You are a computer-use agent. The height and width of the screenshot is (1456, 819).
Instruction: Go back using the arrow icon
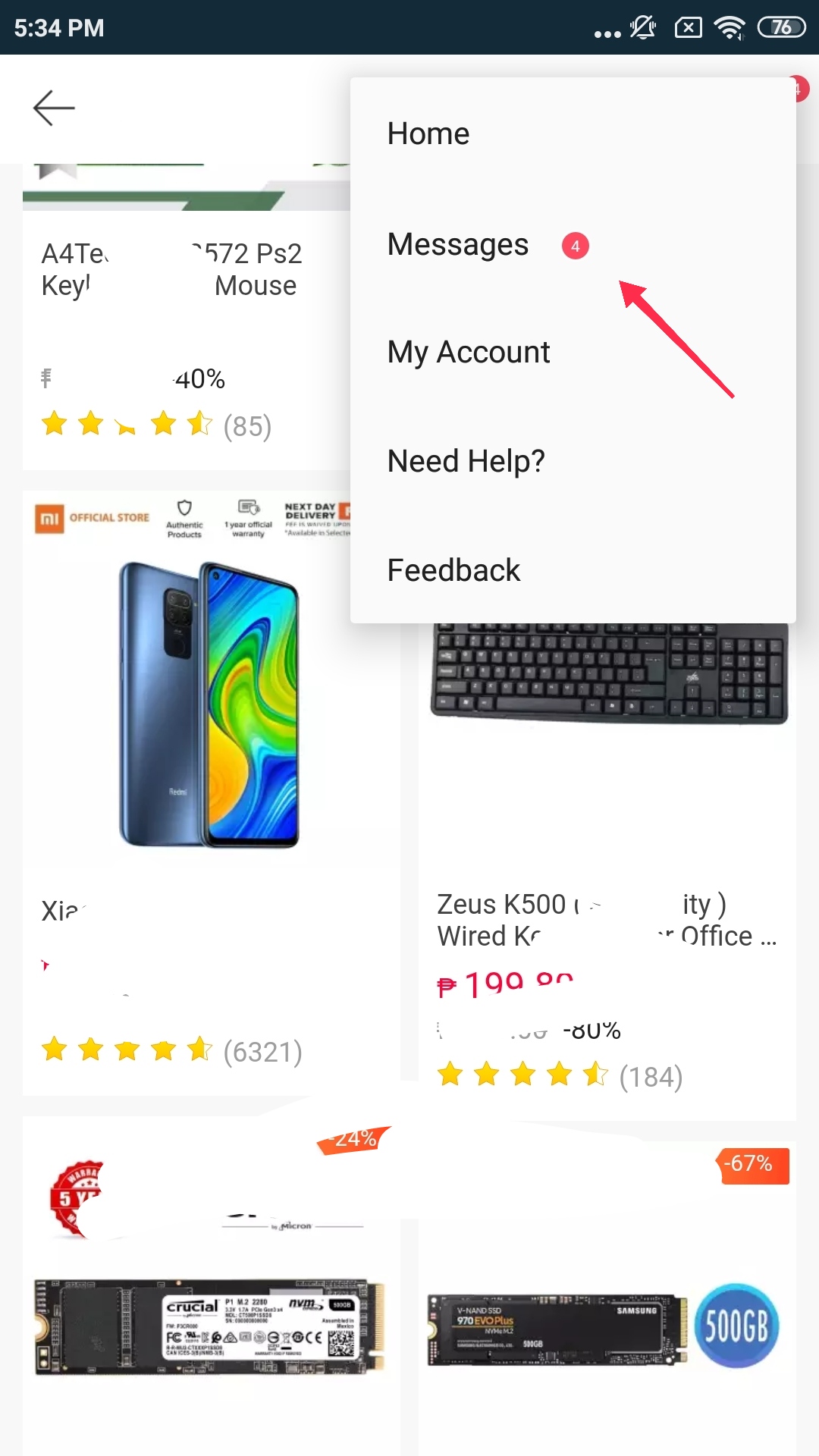[x=54, y=108]
